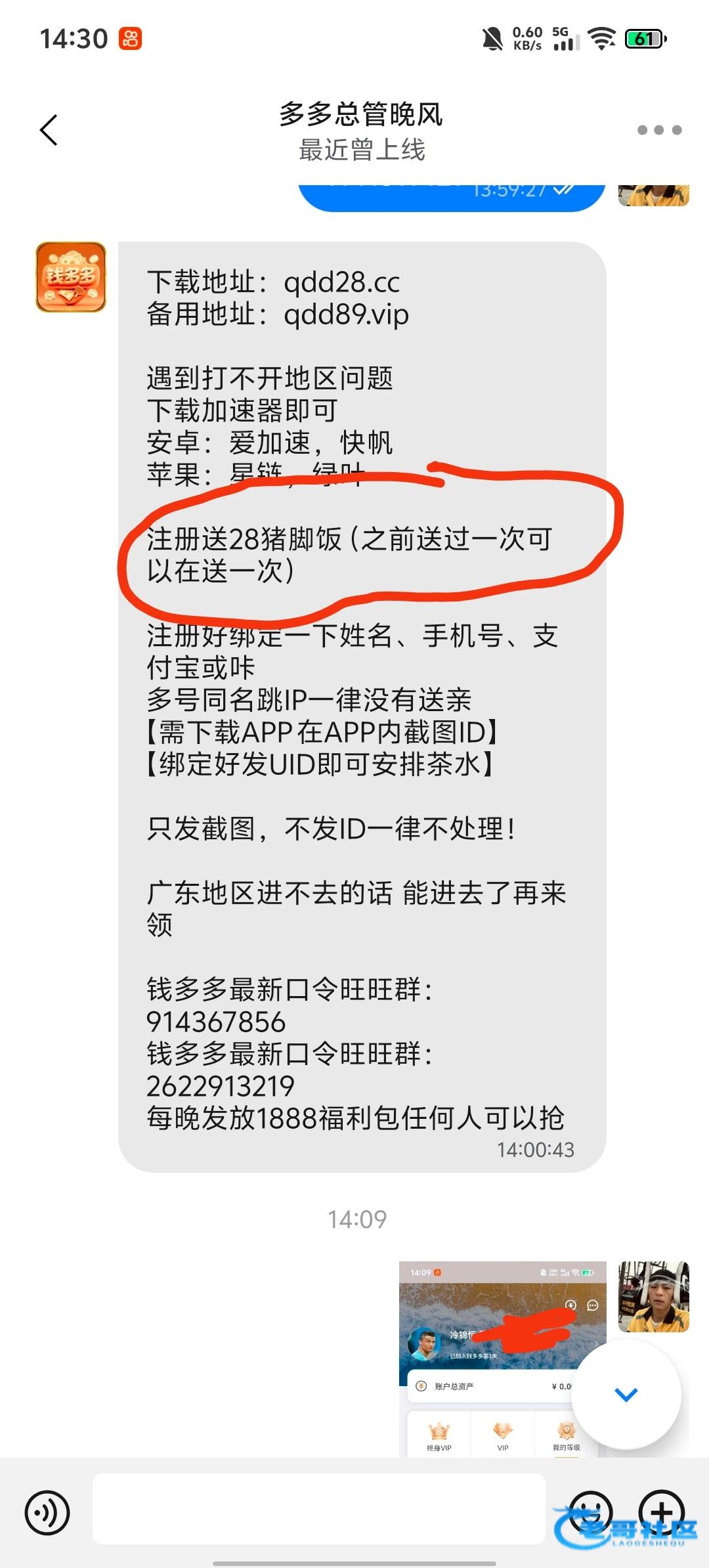
Task: Jump to latest messages arrow button
Action: [626, 1393]
